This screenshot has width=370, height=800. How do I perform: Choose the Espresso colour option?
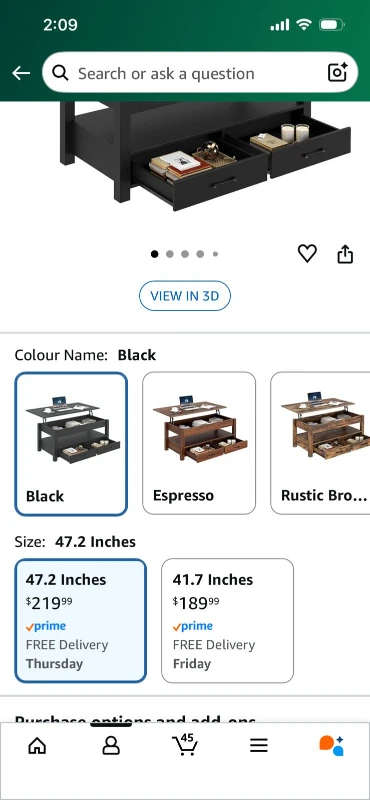[199, 443]
